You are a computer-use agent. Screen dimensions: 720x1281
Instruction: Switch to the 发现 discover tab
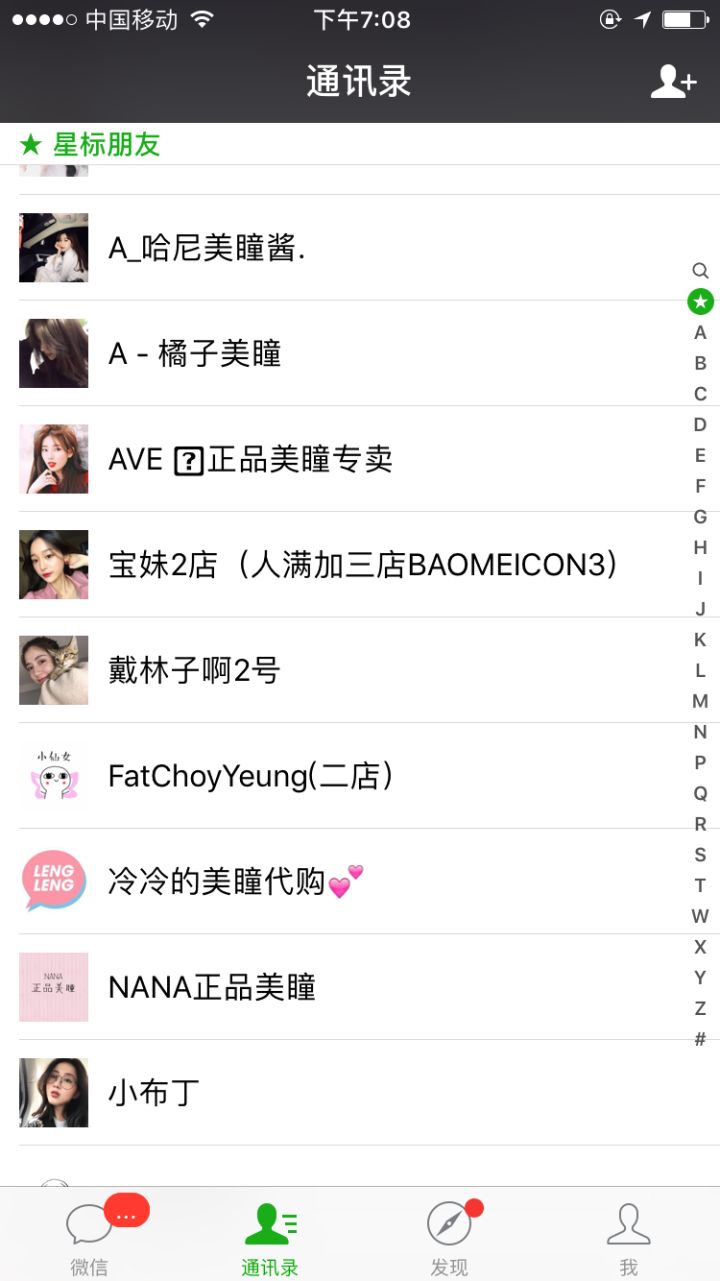coord(449,1235)
